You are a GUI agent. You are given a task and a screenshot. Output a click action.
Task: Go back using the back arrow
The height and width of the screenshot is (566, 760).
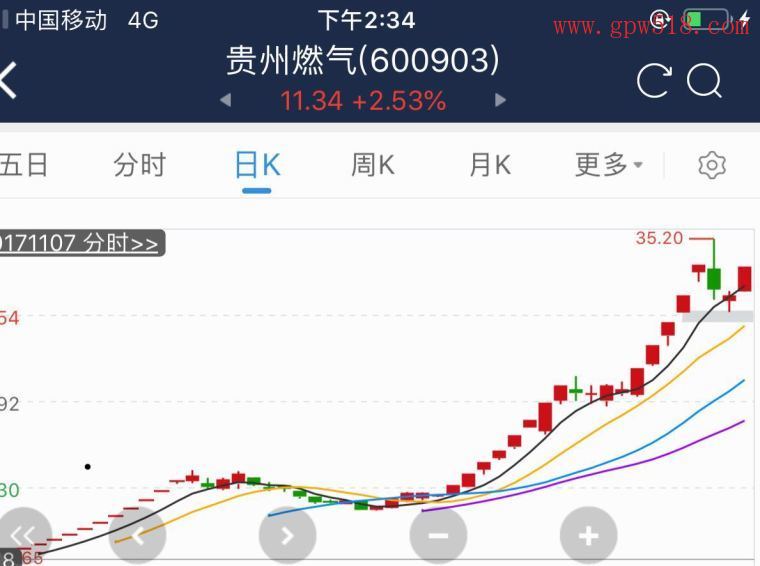point(10,80)
